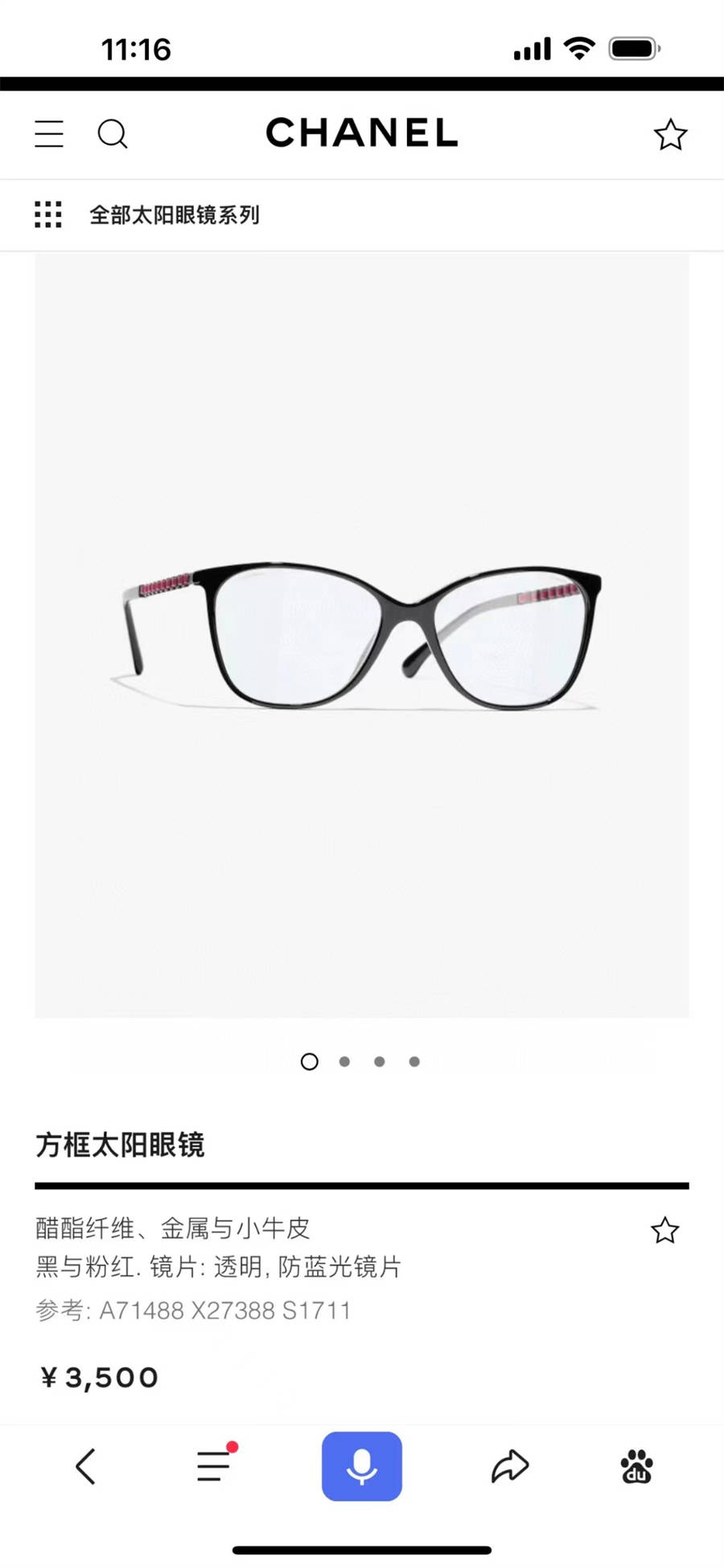Jump to the last image dot
Viewport: 724px width, 1568px height.
coord(414,1061)
